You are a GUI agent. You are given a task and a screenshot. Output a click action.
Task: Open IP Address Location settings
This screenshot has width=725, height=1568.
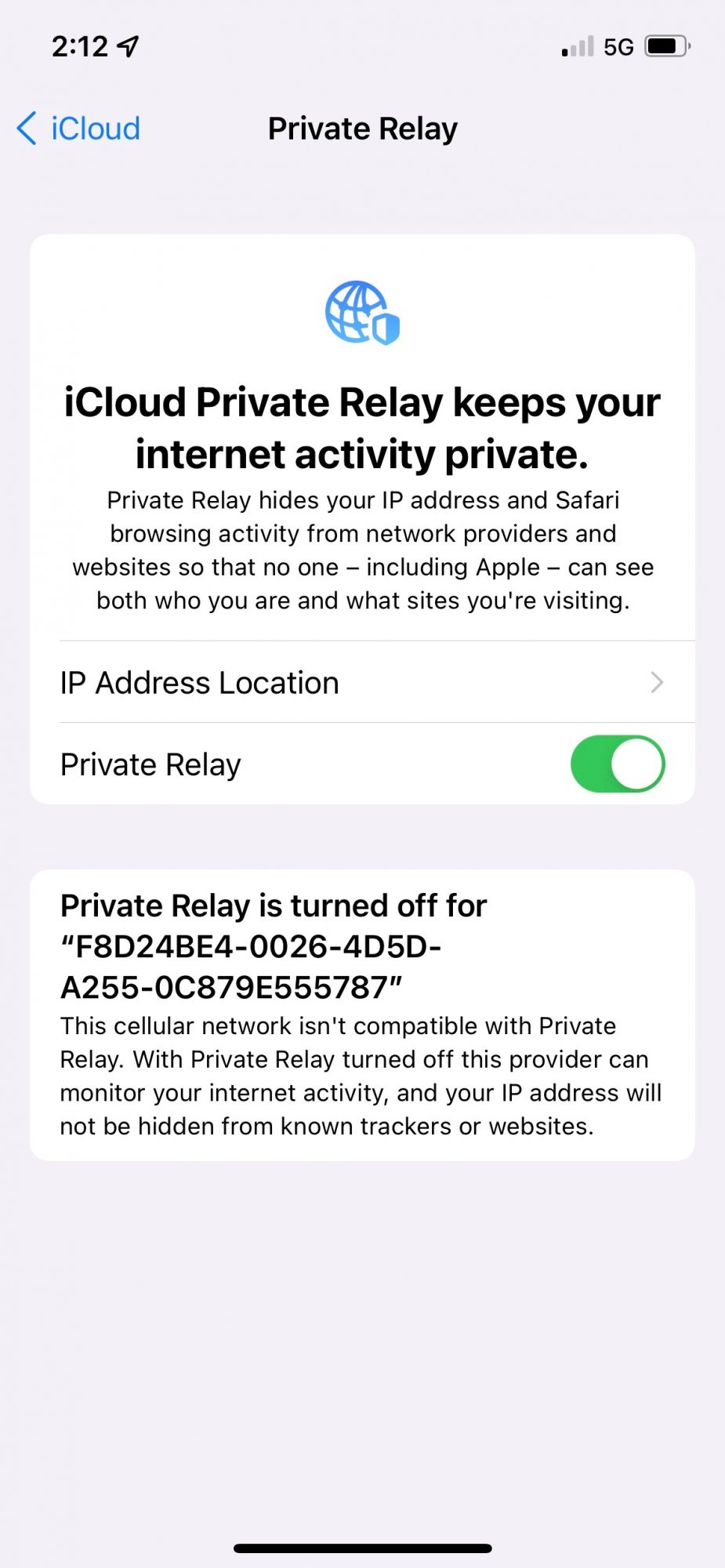[x=362, y=683]
